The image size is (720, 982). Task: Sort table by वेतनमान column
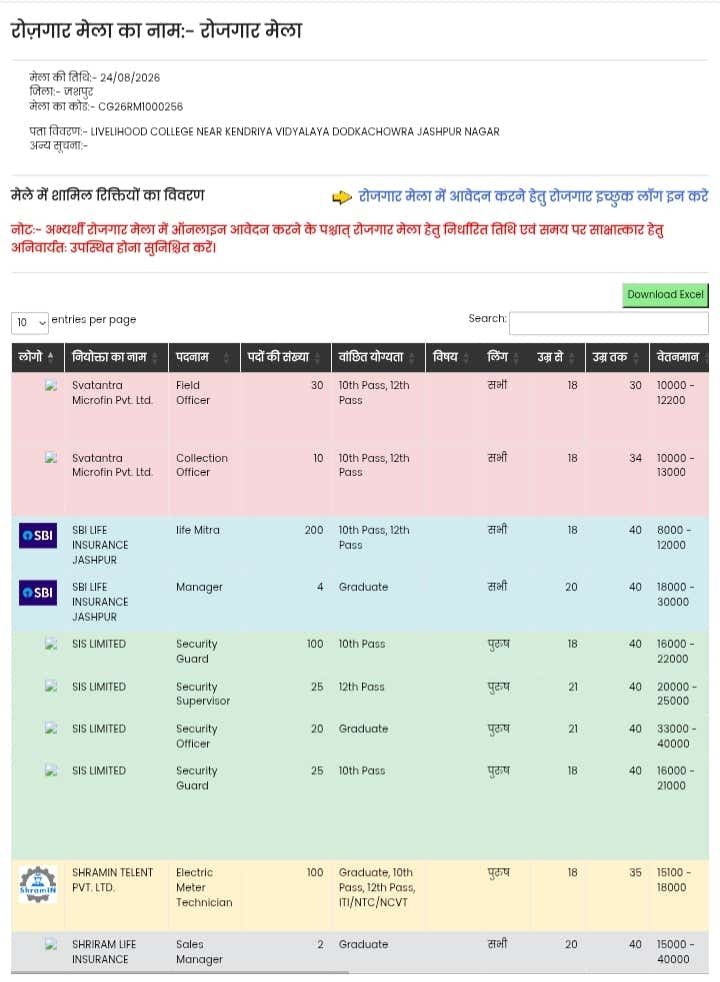[x=679, y=358]
